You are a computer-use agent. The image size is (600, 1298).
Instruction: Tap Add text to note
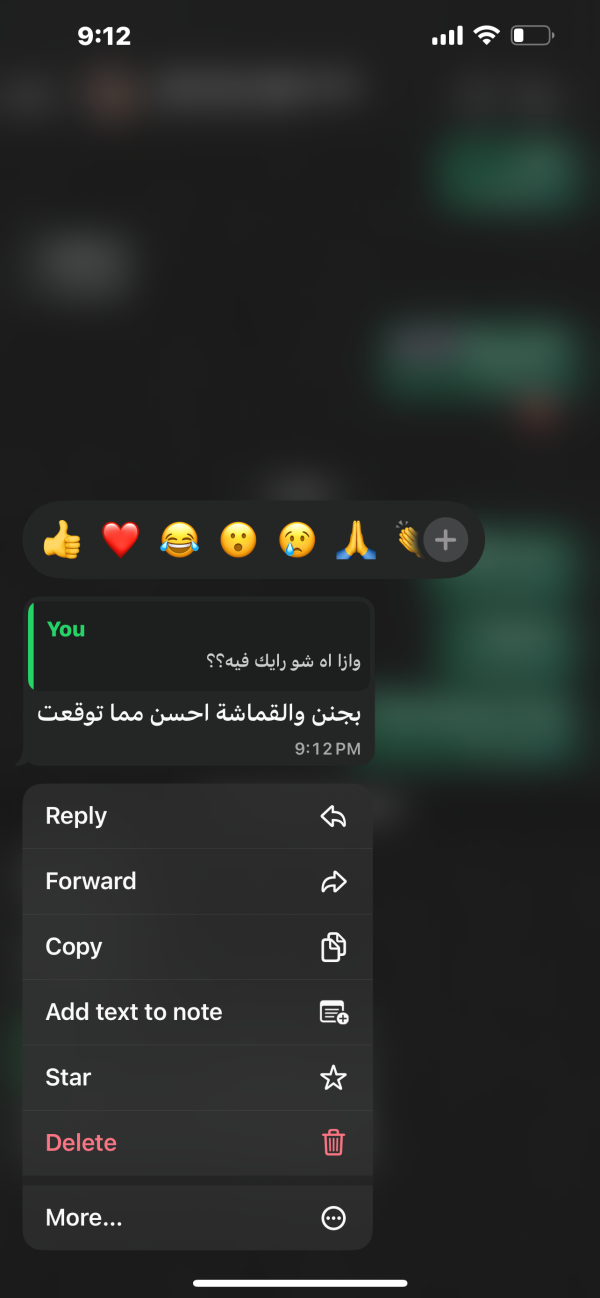[x=197, y=1012]
